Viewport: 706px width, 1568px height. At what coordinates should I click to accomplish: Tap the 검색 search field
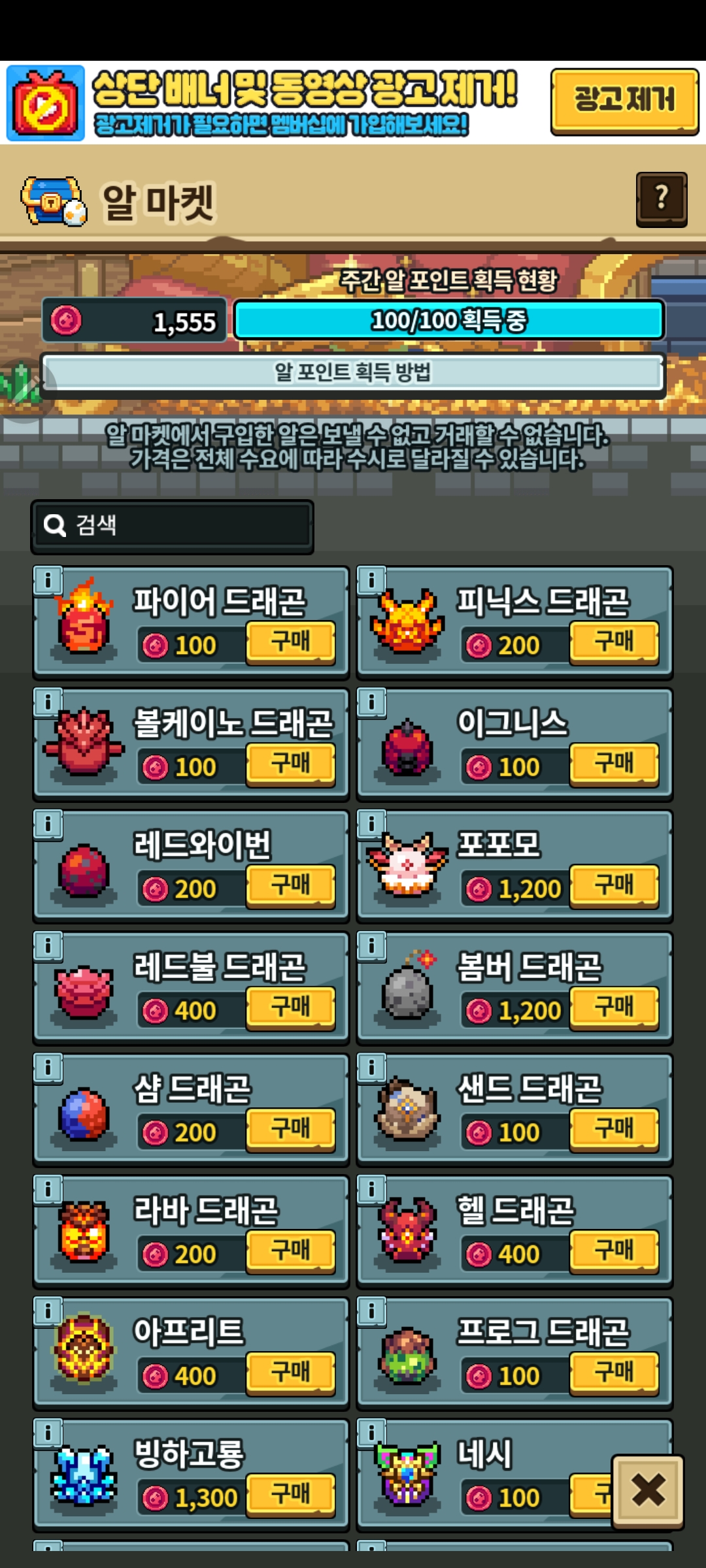click(173, 525)
